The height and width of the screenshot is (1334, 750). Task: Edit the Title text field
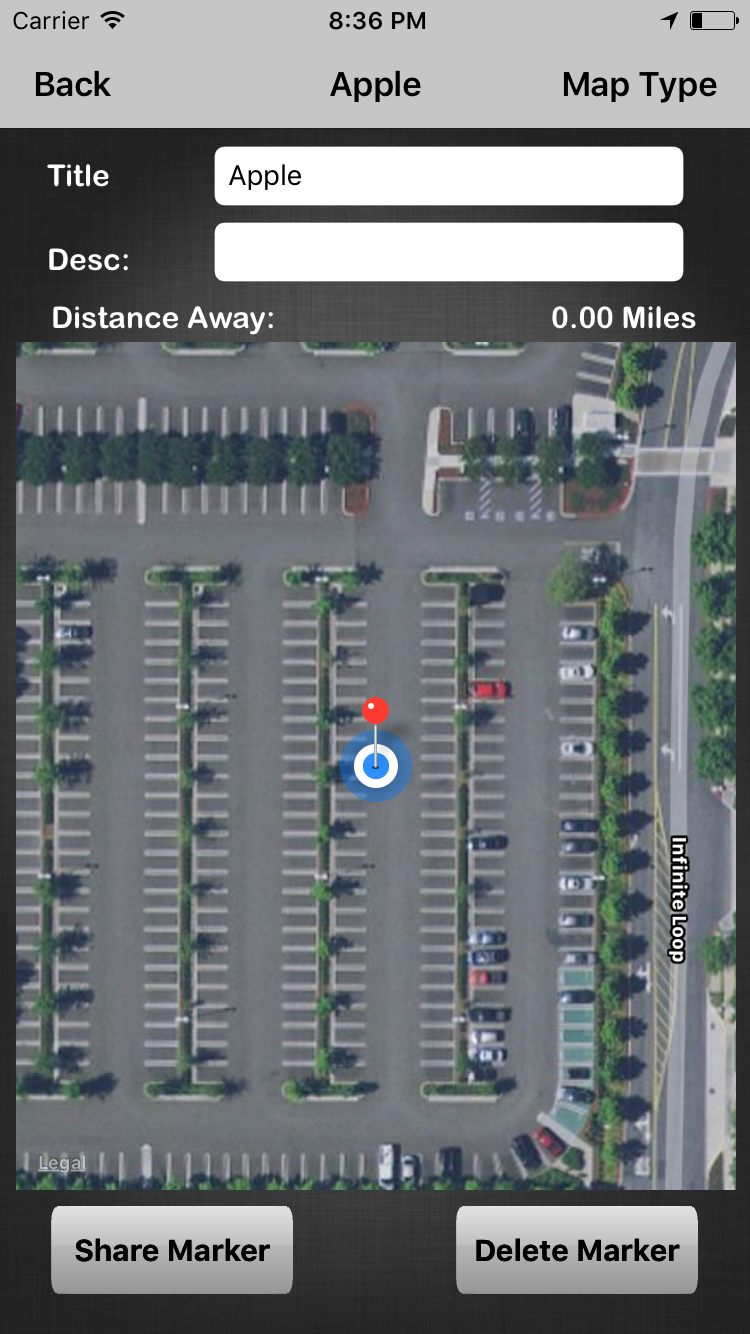(448, 176)
